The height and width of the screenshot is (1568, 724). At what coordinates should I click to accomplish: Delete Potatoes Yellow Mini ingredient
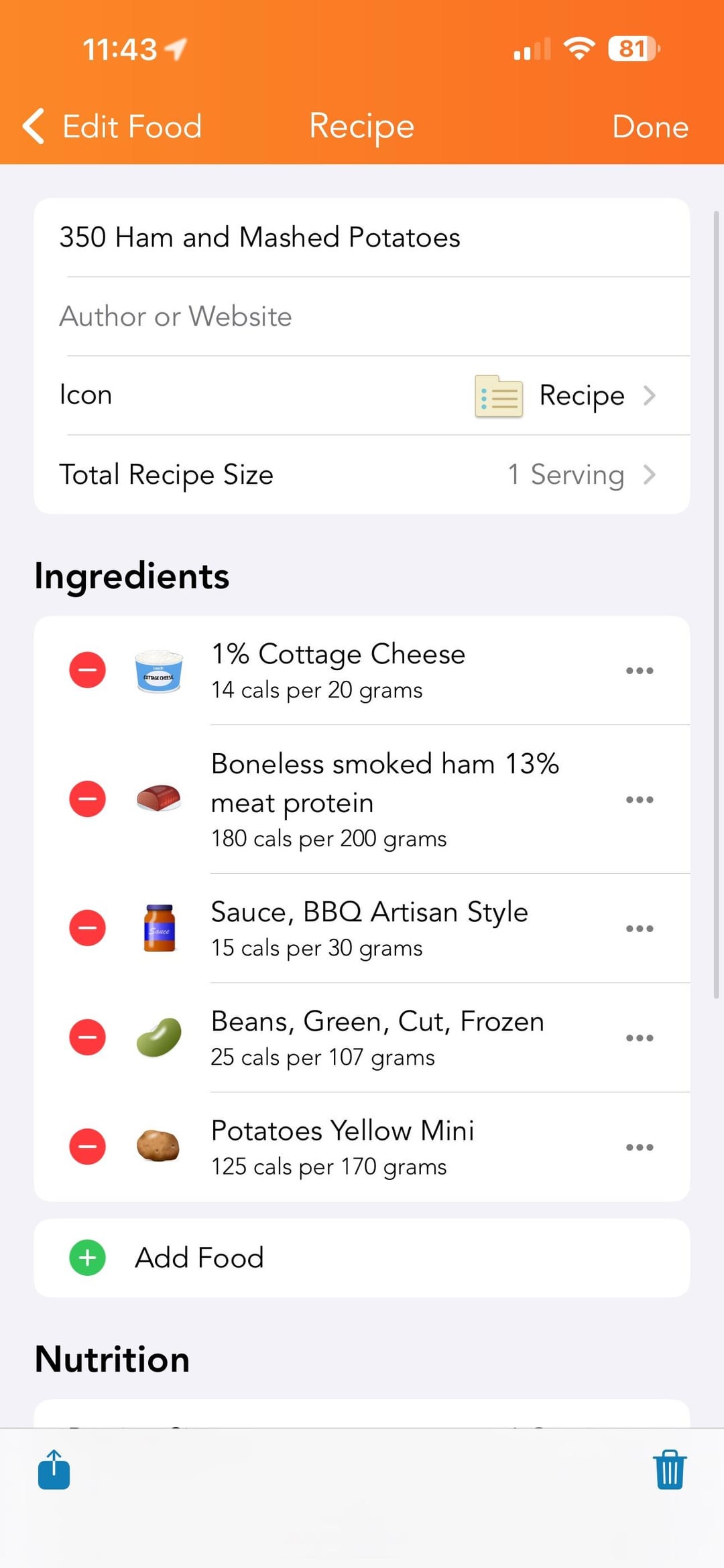pos(88,1147)
